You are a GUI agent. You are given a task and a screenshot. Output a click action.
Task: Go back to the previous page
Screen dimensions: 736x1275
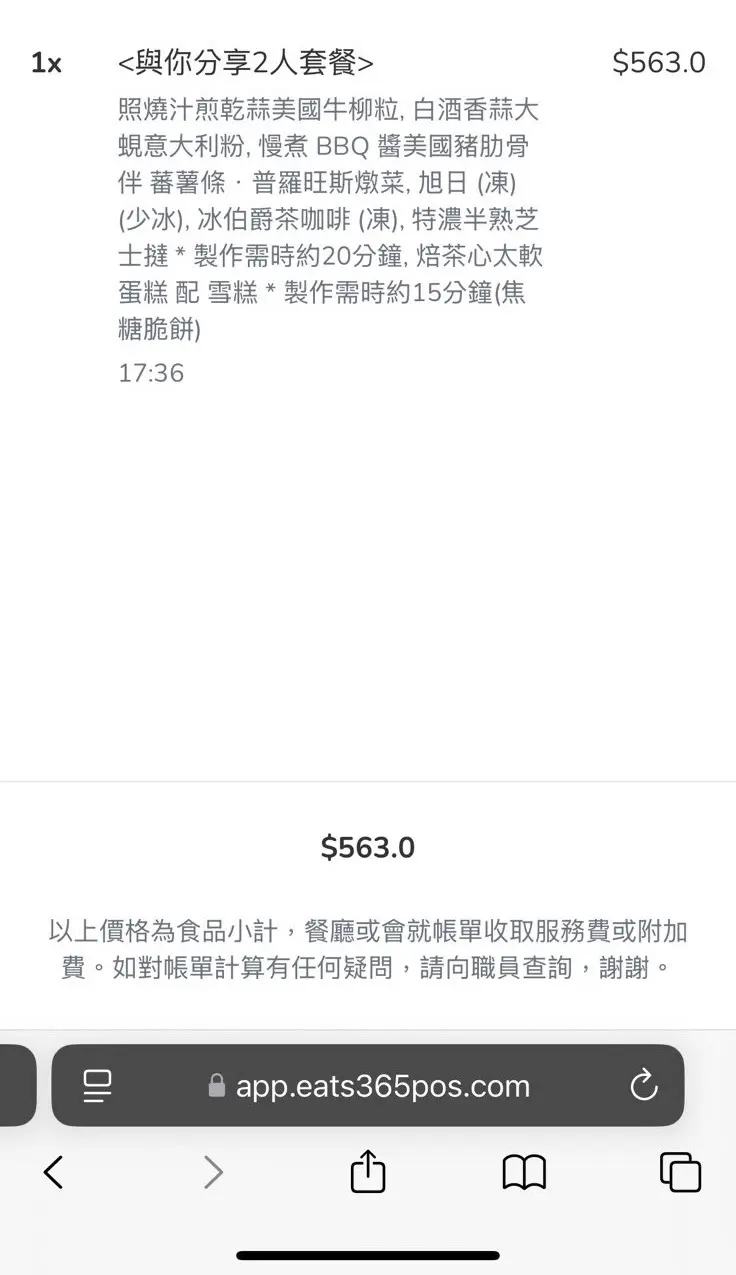click(x=53, y=1172)
